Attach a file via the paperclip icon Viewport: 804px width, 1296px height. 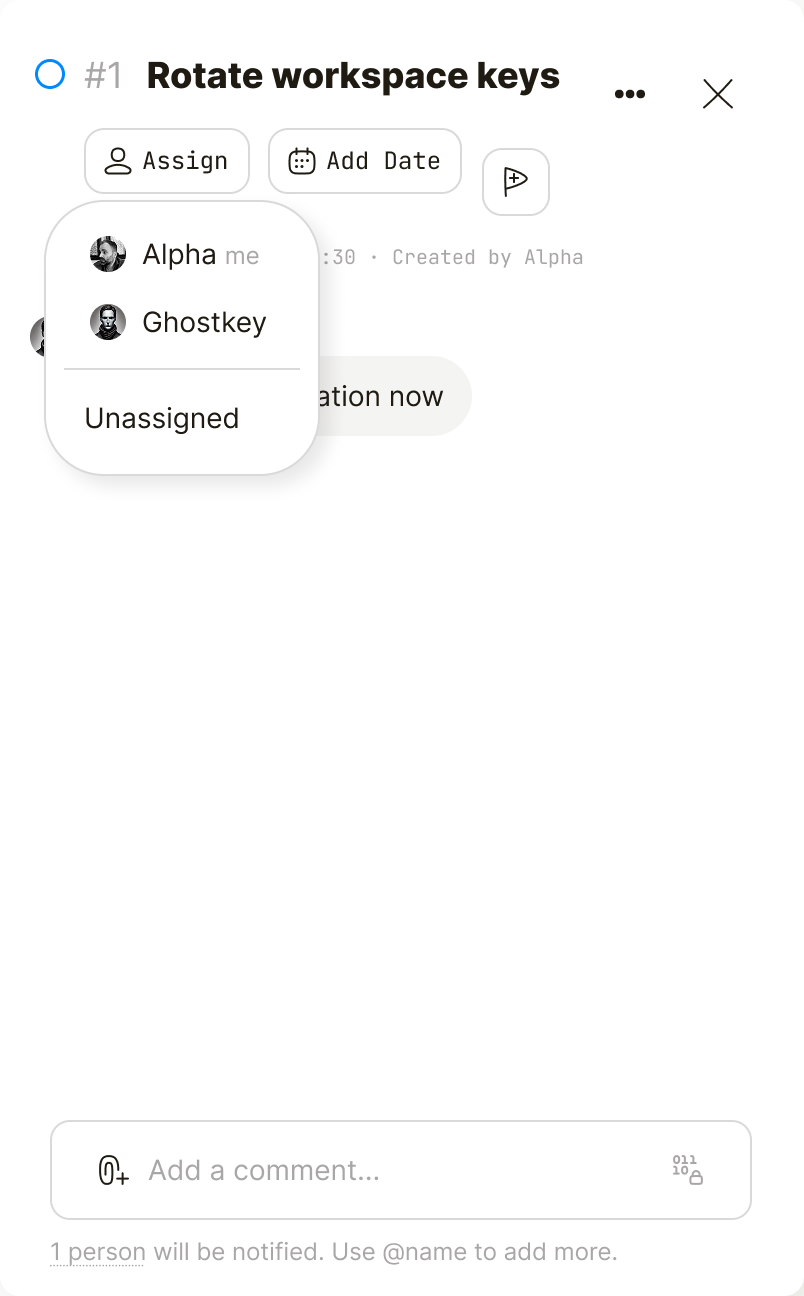click(x=112, y=1170)
